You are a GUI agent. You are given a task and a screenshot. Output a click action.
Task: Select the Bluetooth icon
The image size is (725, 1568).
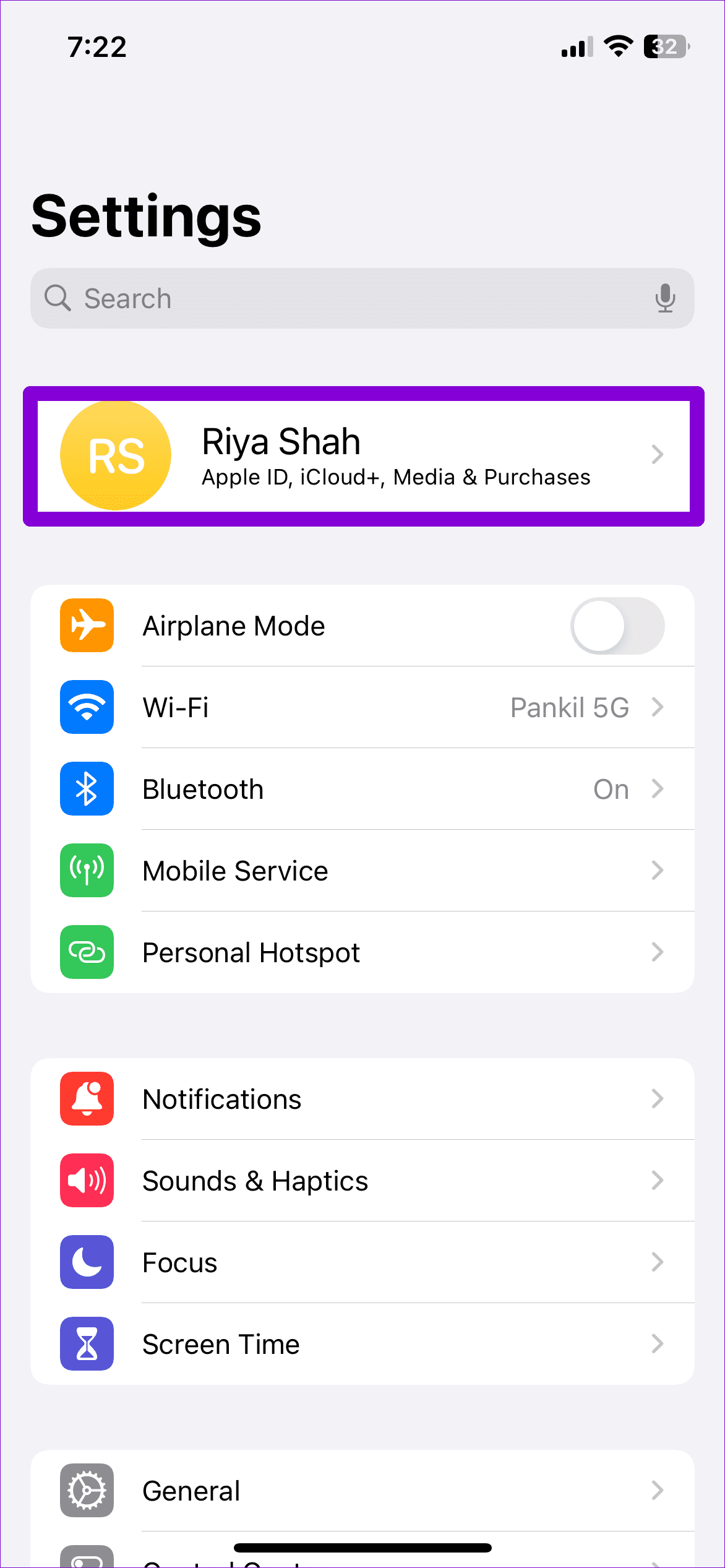click(x=87, y=790)
